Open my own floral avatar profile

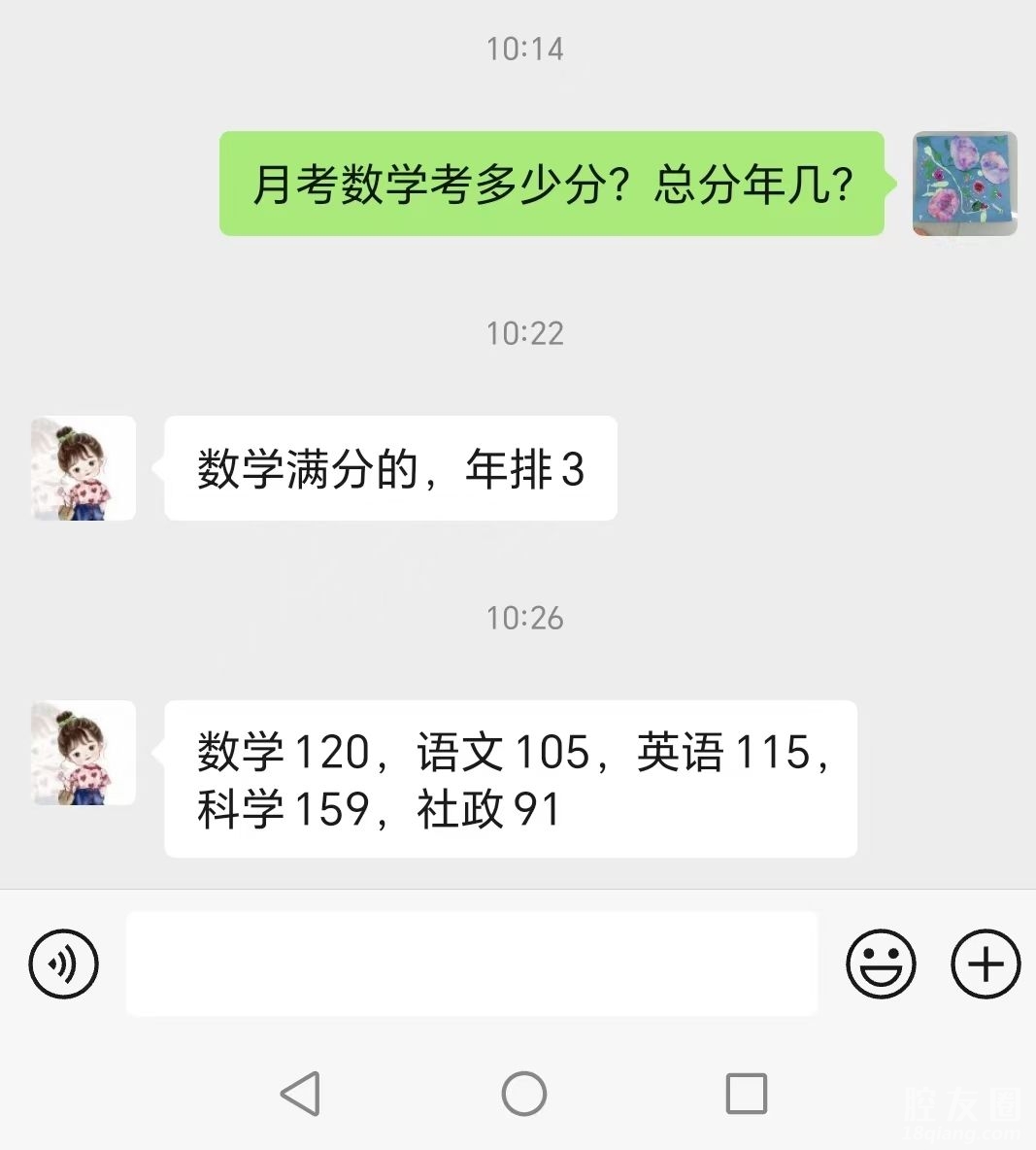964,184
